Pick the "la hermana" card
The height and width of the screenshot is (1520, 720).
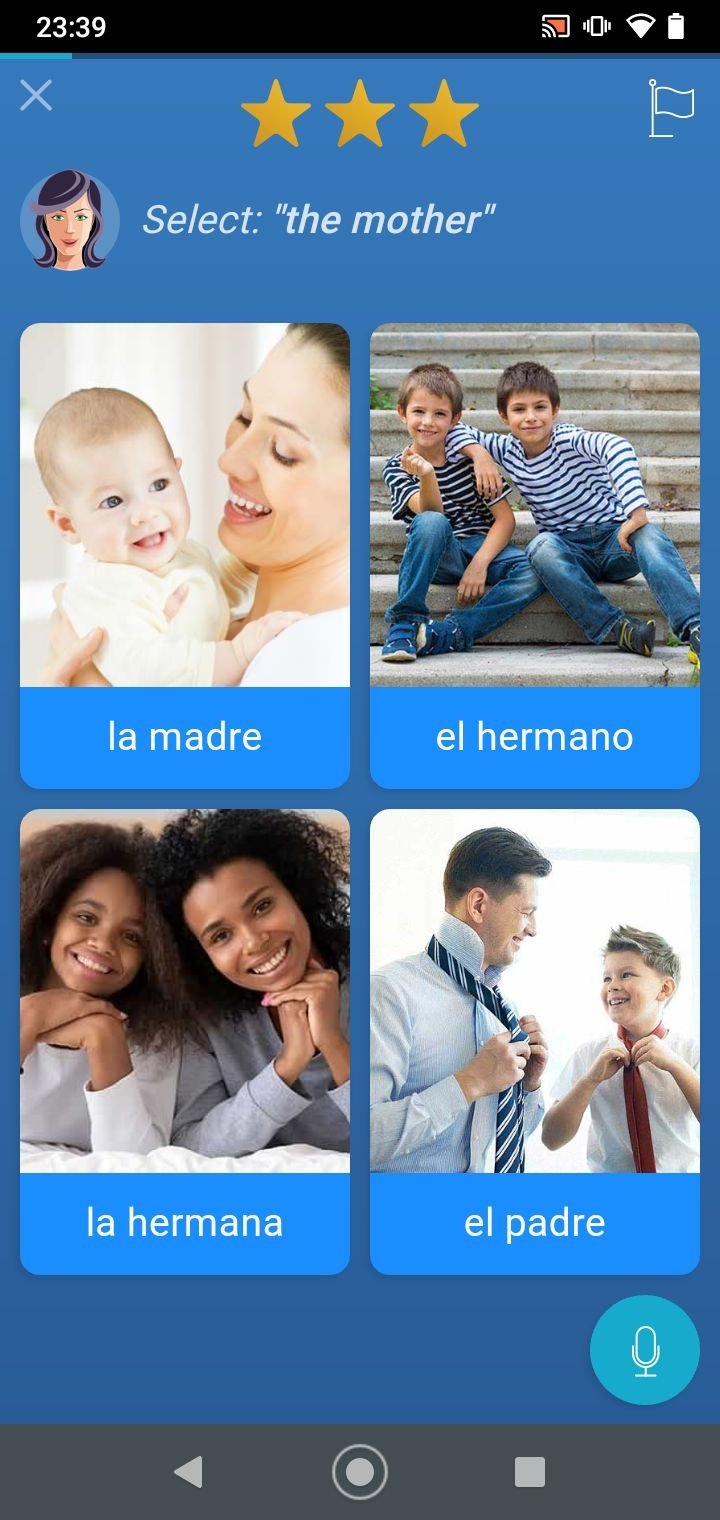click(x=185, y=1042)
